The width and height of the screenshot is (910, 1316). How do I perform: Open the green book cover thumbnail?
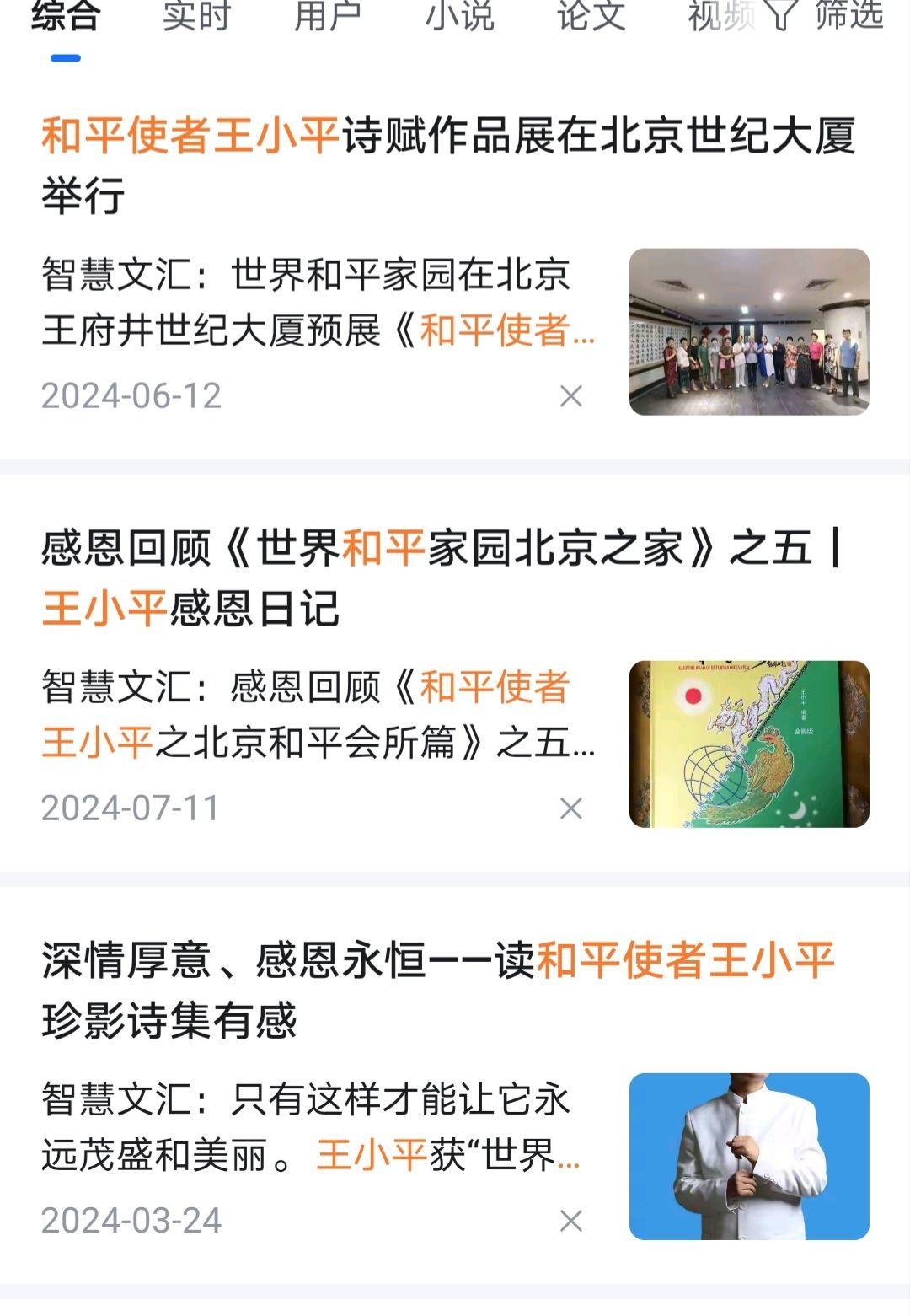(x=749, y=744)
